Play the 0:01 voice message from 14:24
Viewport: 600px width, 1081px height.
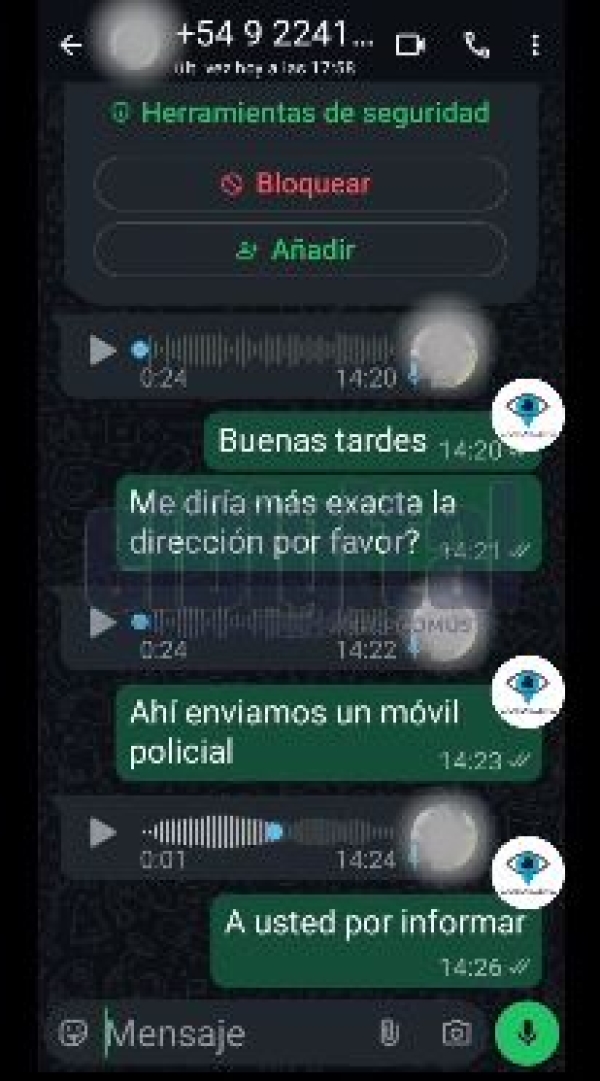pyautogui.click(x=102, y=832)
